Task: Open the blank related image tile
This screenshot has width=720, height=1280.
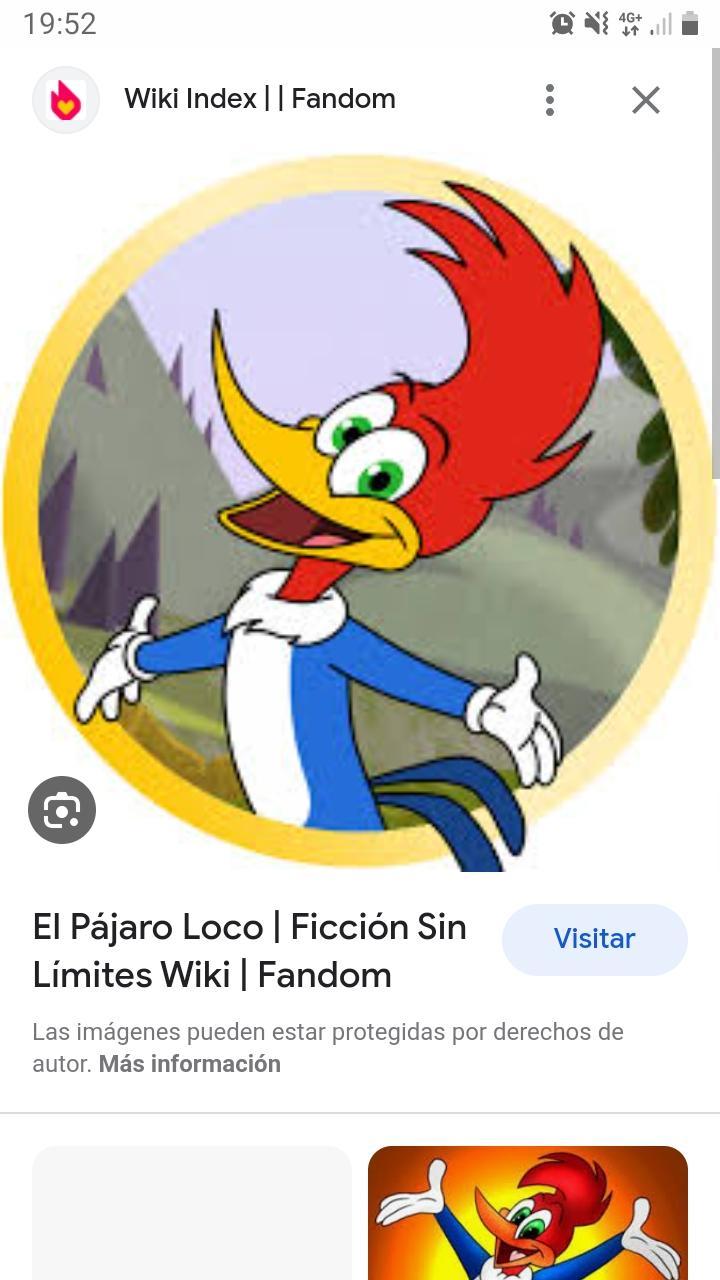Action: 192,1212
